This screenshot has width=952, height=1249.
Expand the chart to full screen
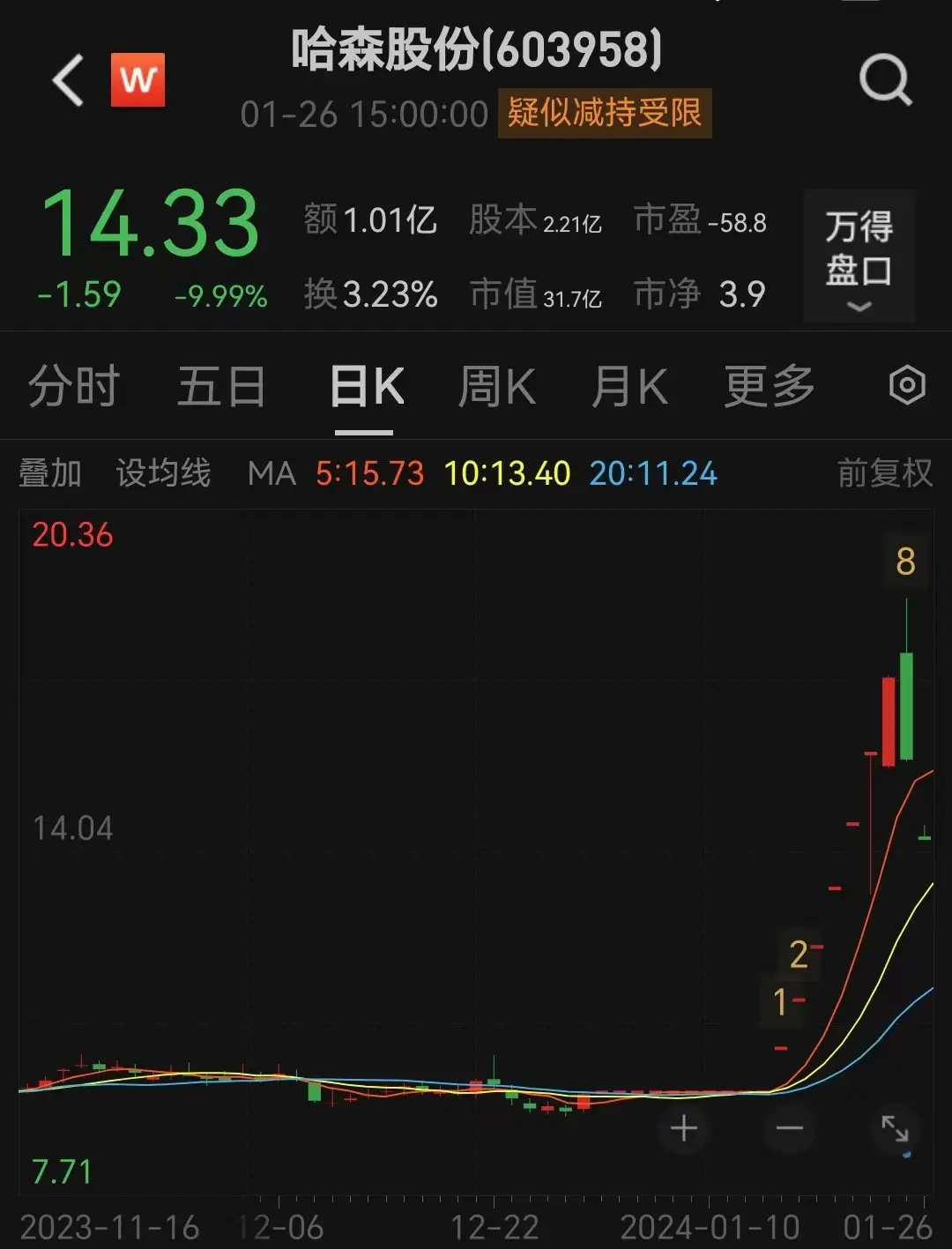click(x=895, y=1128)
